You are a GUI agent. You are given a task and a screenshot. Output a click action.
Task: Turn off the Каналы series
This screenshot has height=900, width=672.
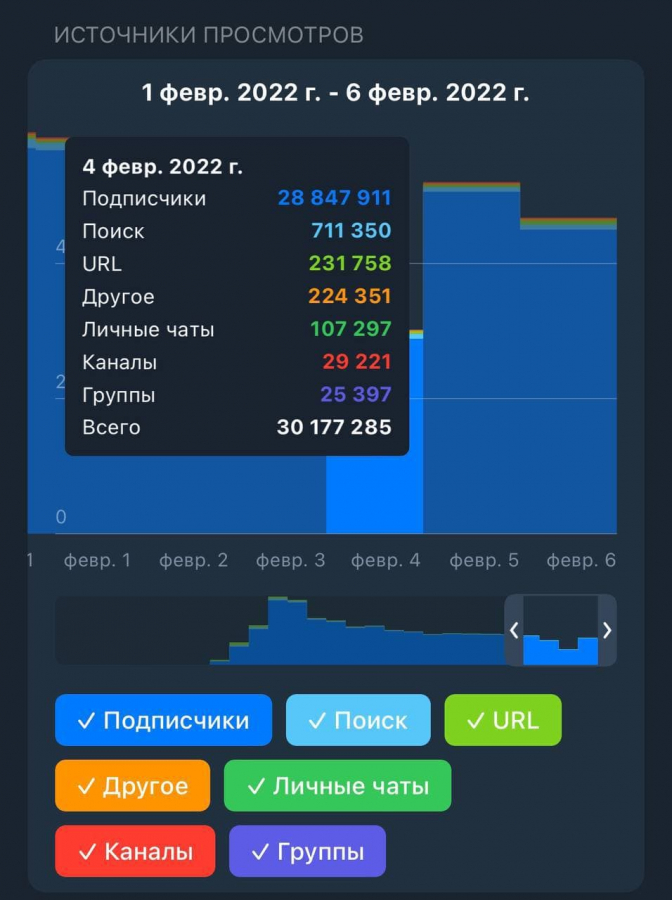point(135,851)
